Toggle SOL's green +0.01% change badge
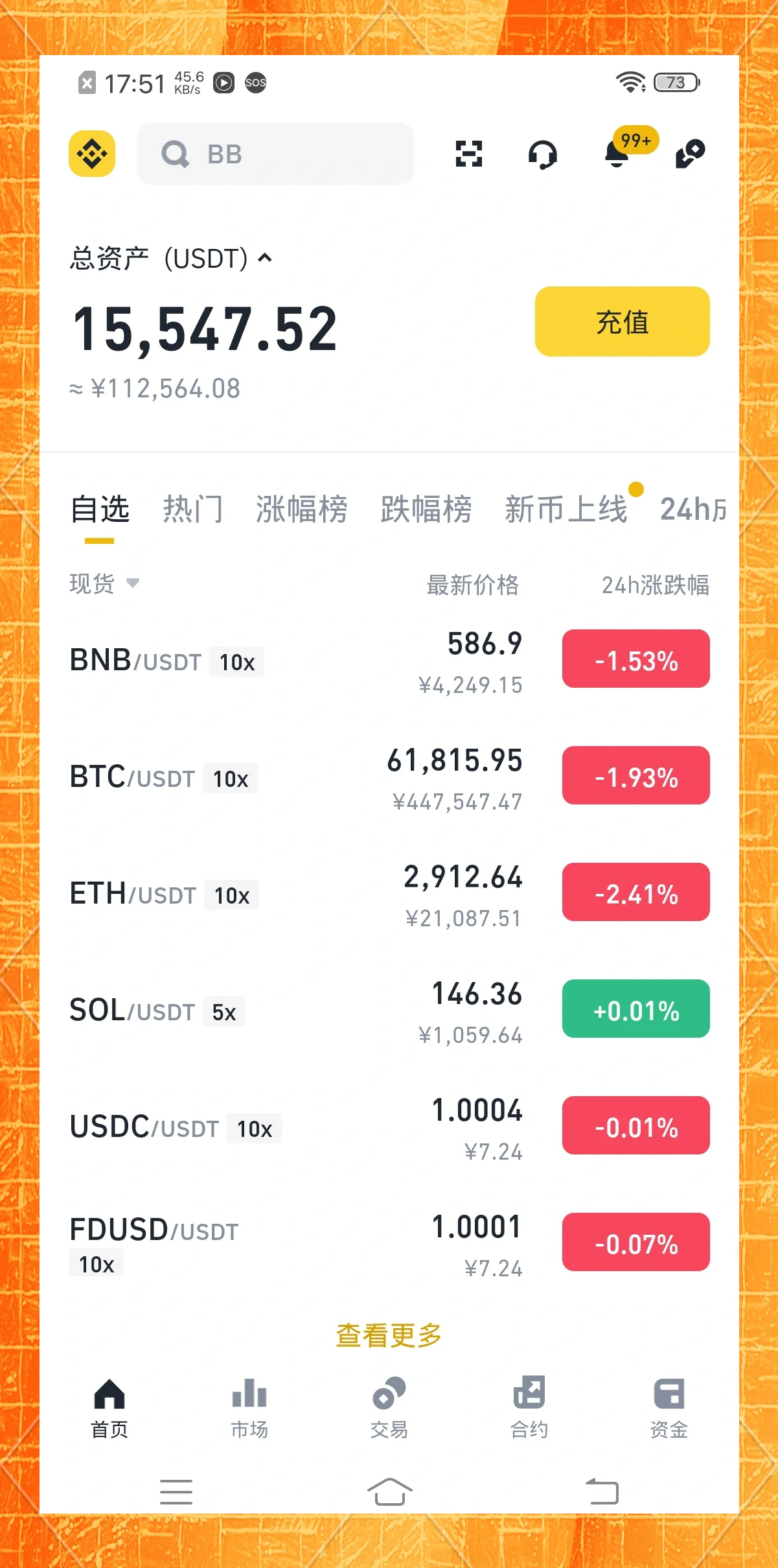 click(x=635, y=1009)
